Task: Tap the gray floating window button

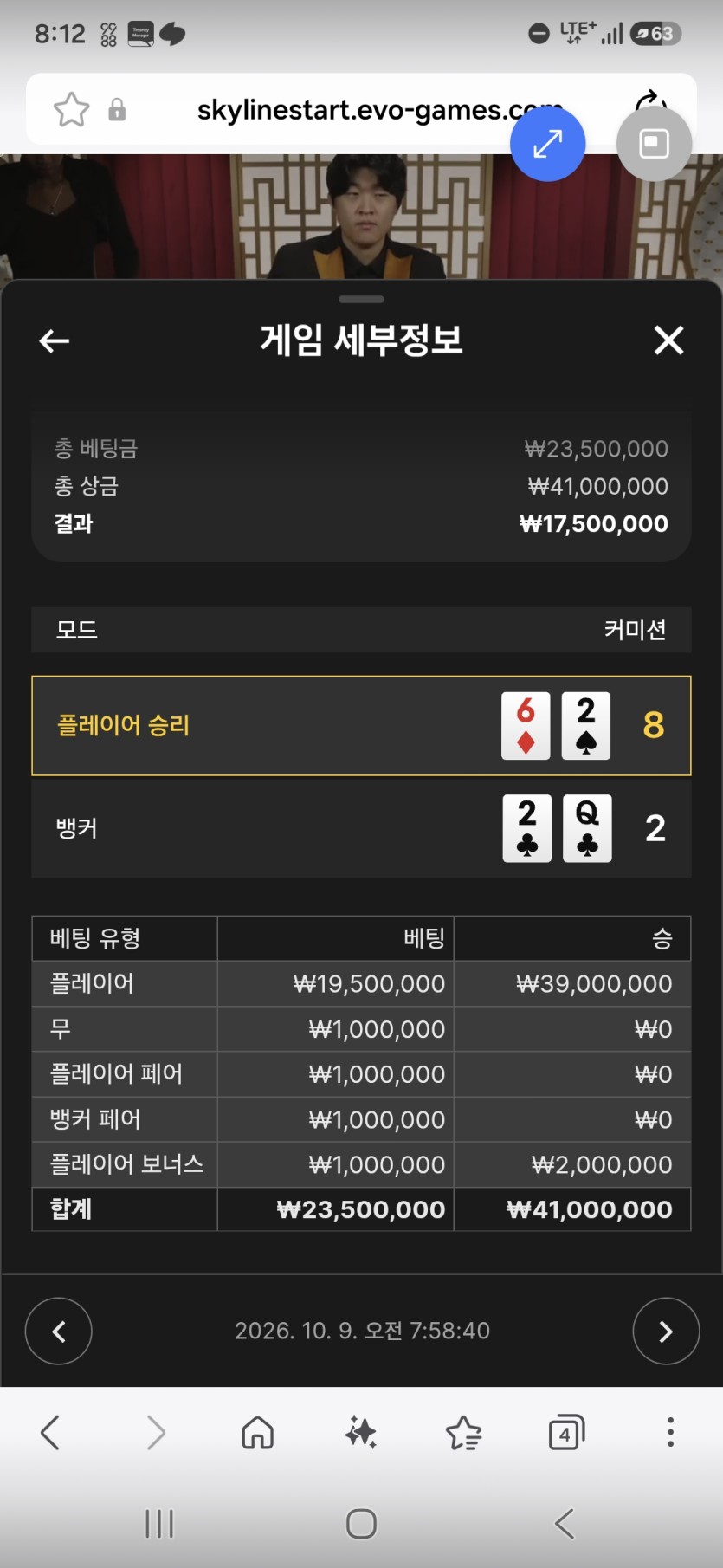Action: [x=654, y=144]
